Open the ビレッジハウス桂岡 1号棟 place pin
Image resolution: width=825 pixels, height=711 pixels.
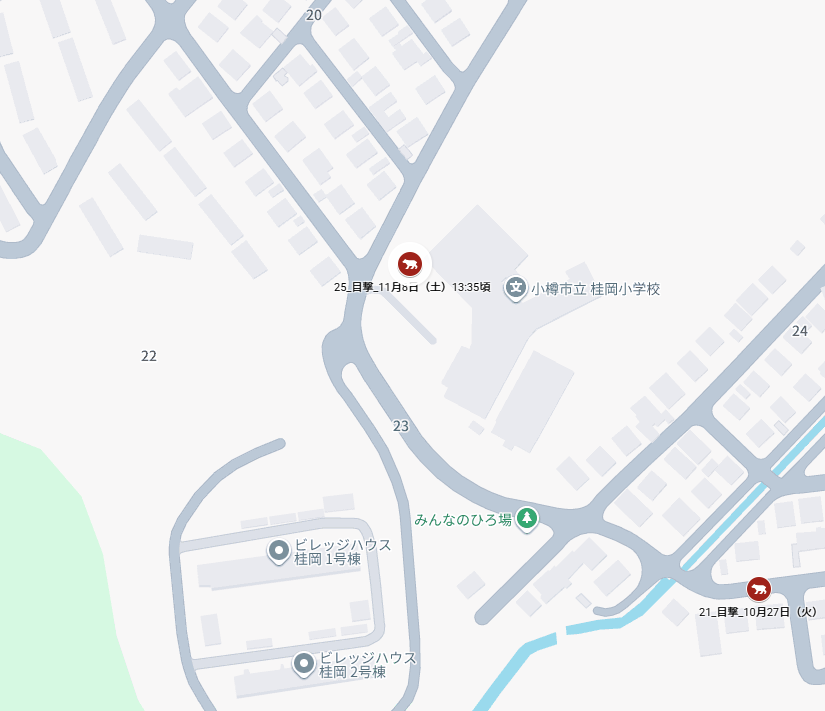pyautogui.click(x=279, y=552)
